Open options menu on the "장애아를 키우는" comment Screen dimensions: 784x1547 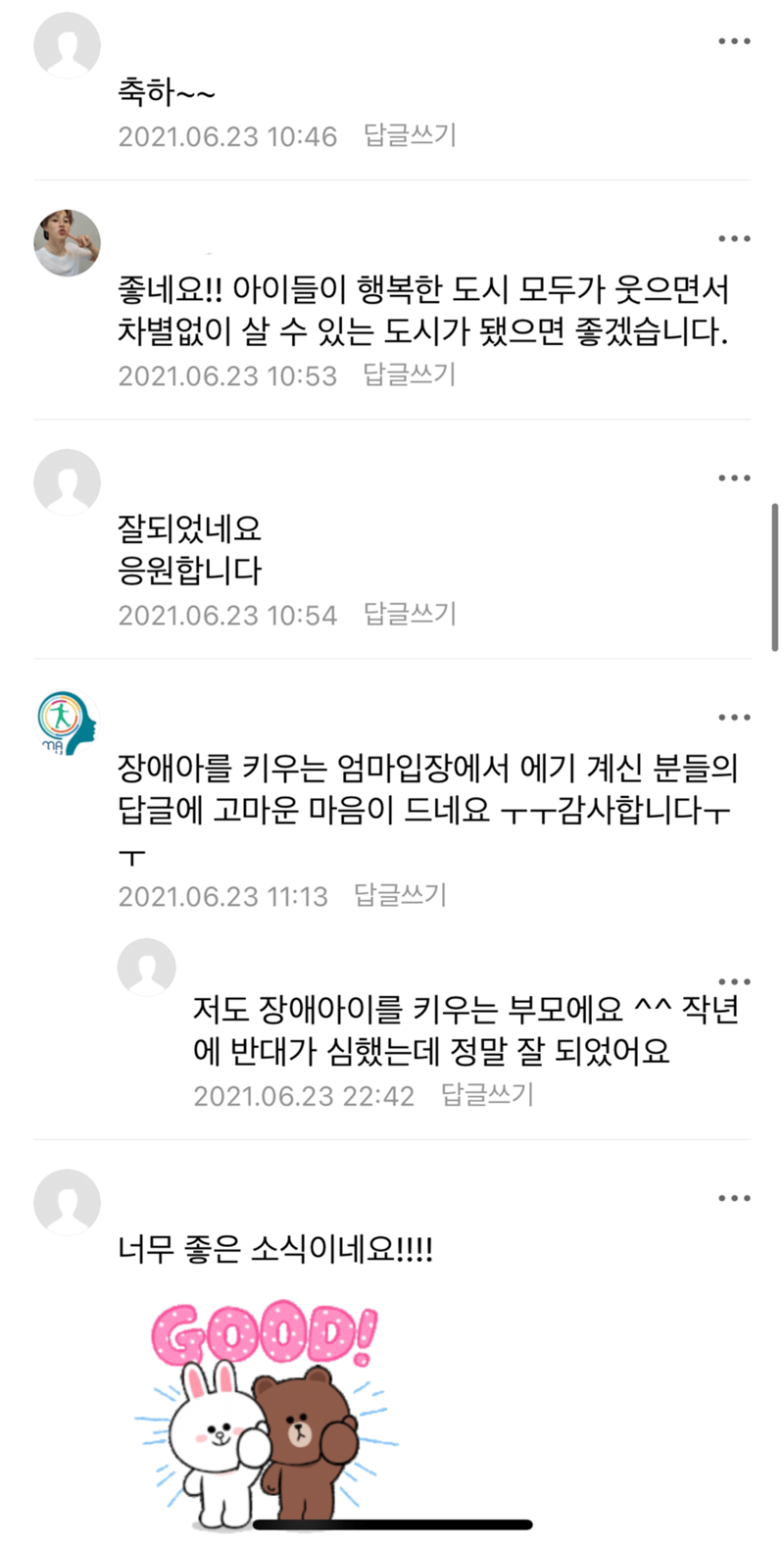click(733, 717)
